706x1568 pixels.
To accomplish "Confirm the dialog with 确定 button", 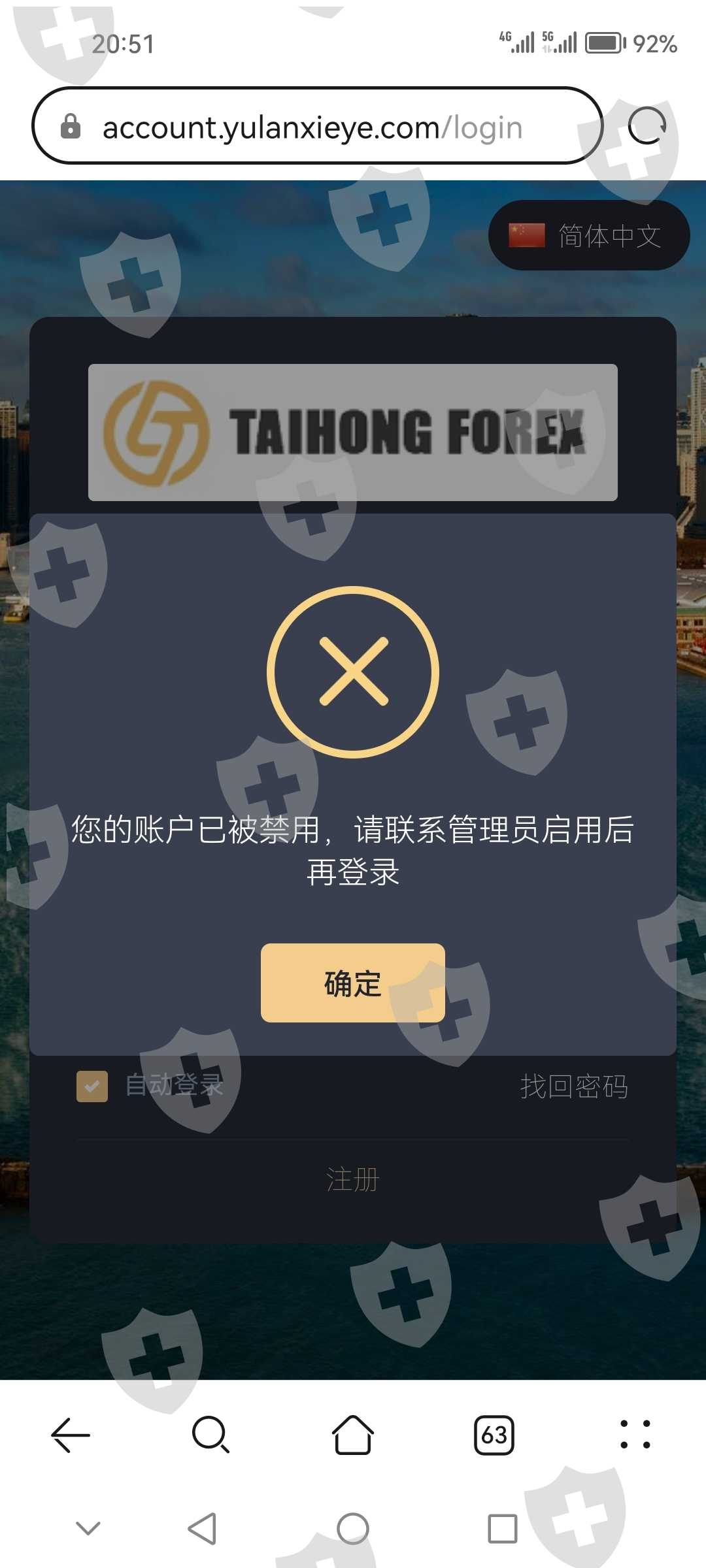I will [x=353, y=983].
